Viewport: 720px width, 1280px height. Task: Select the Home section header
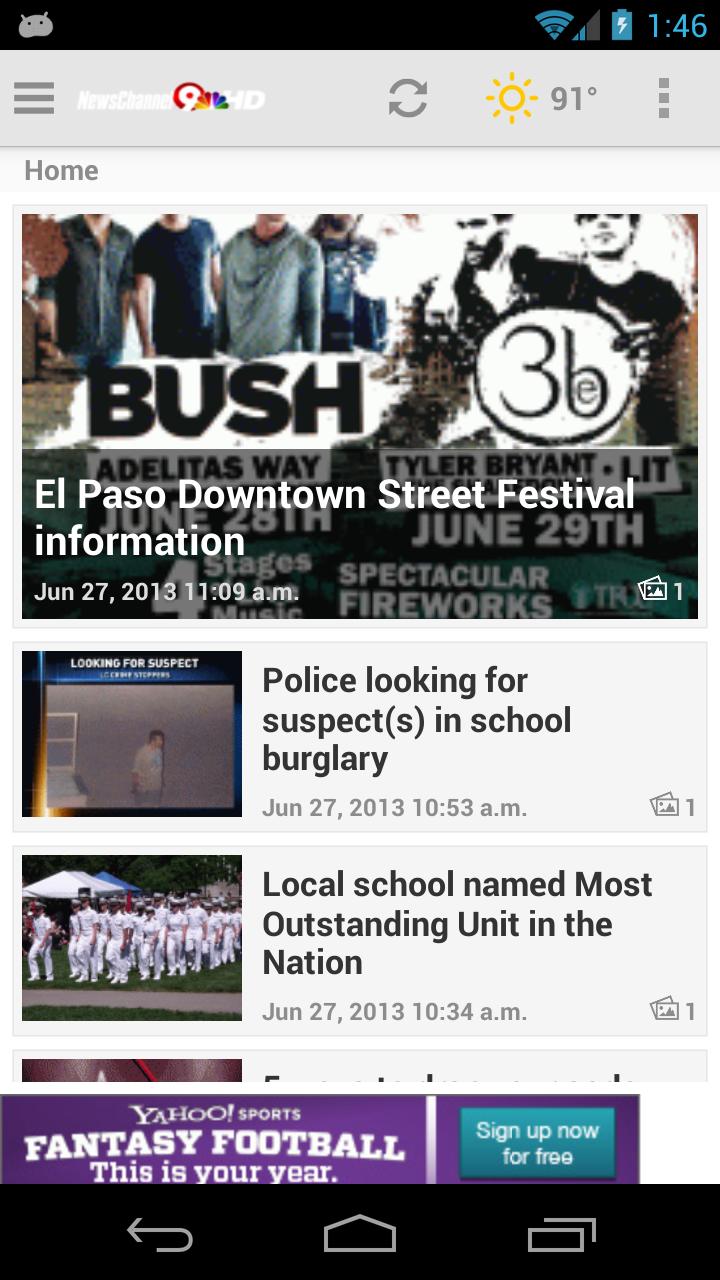coord(62,170)
